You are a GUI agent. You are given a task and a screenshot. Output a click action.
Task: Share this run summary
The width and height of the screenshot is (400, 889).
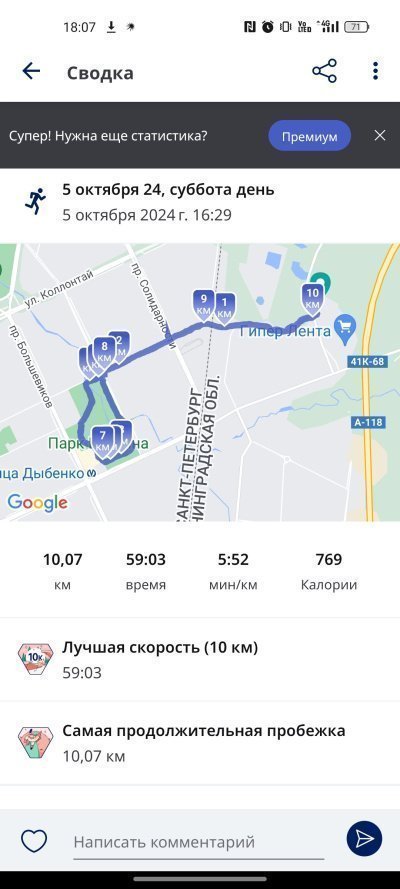coord(324,71)
